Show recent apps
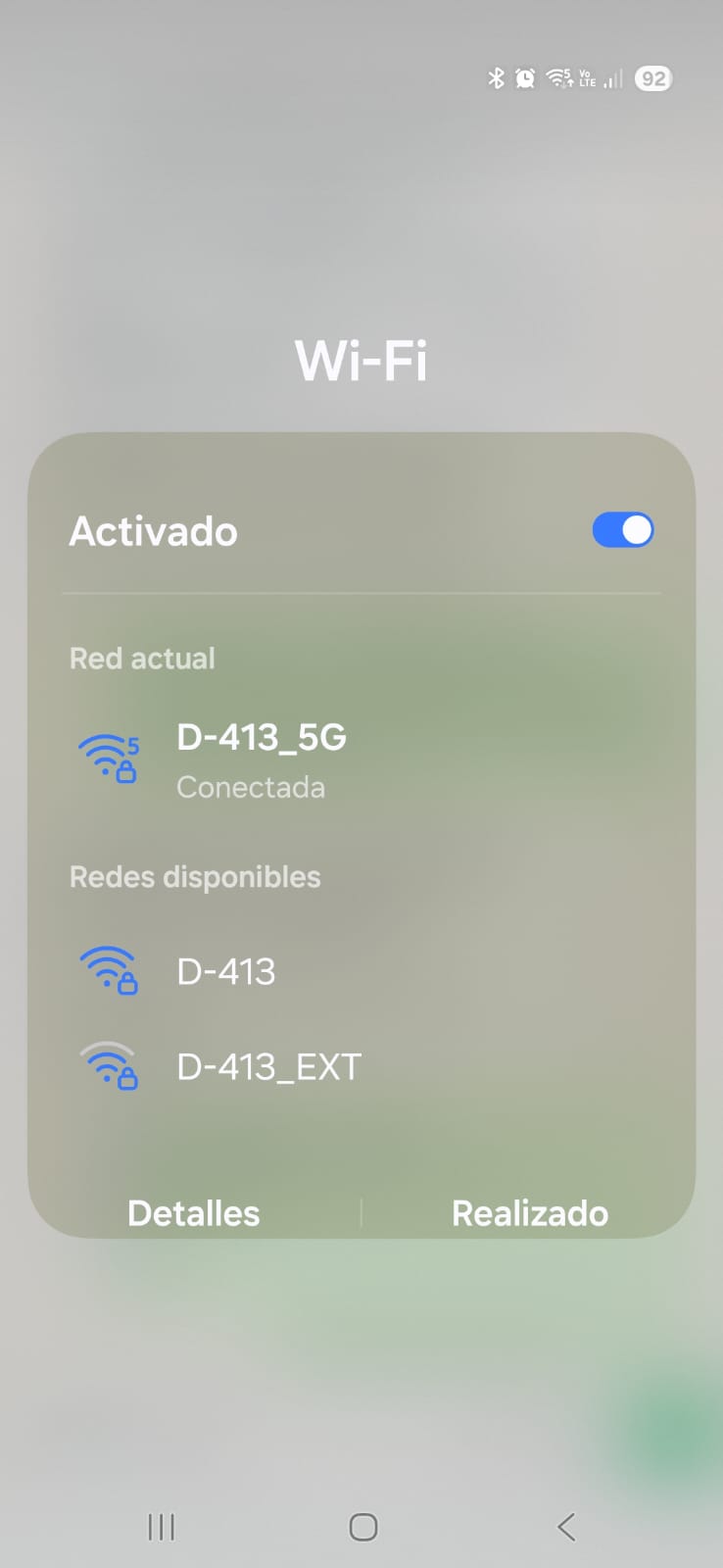 [x=161, y=1526]
